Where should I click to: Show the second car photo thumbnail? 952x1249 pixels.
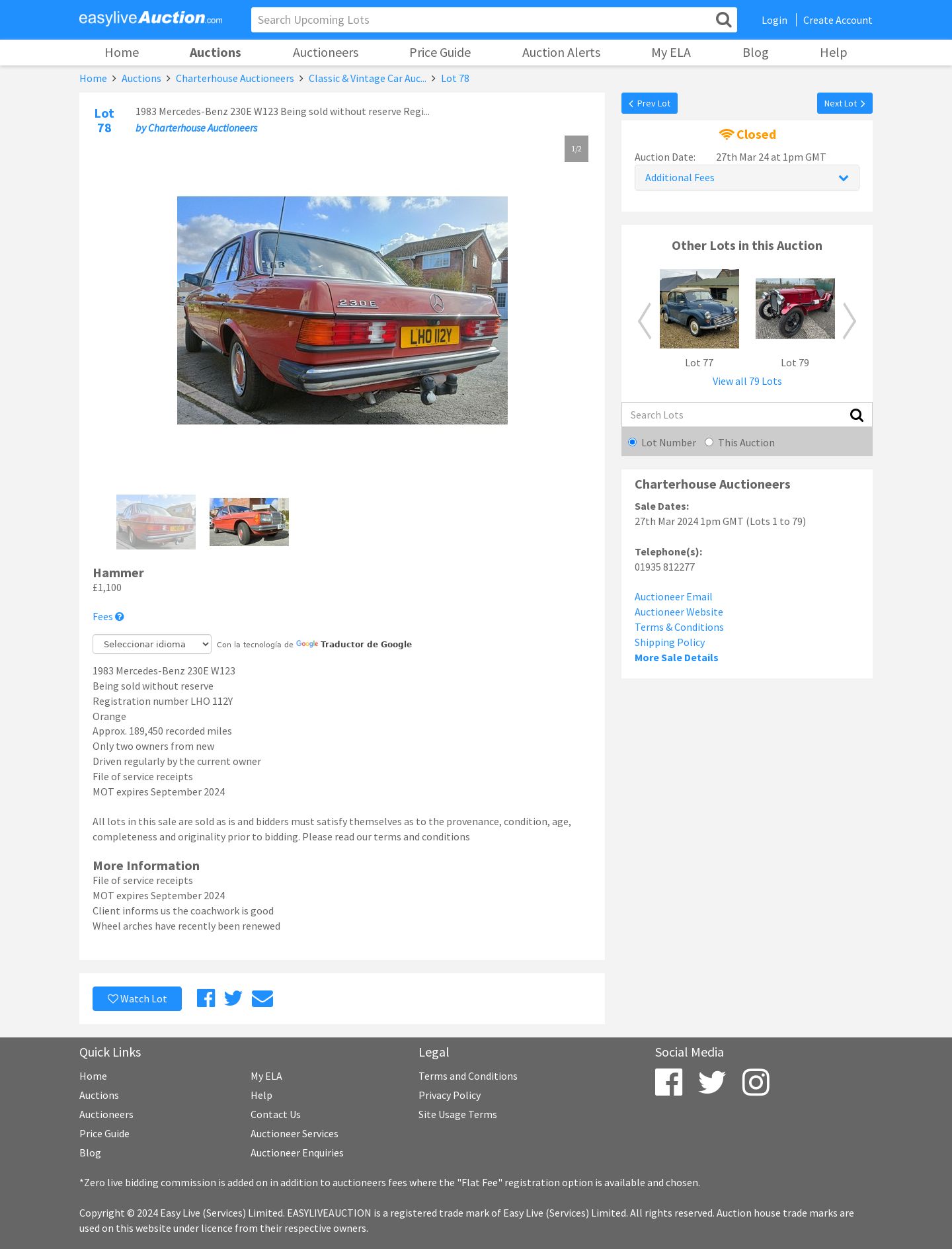pyautogui.click(x=249, y=522)
